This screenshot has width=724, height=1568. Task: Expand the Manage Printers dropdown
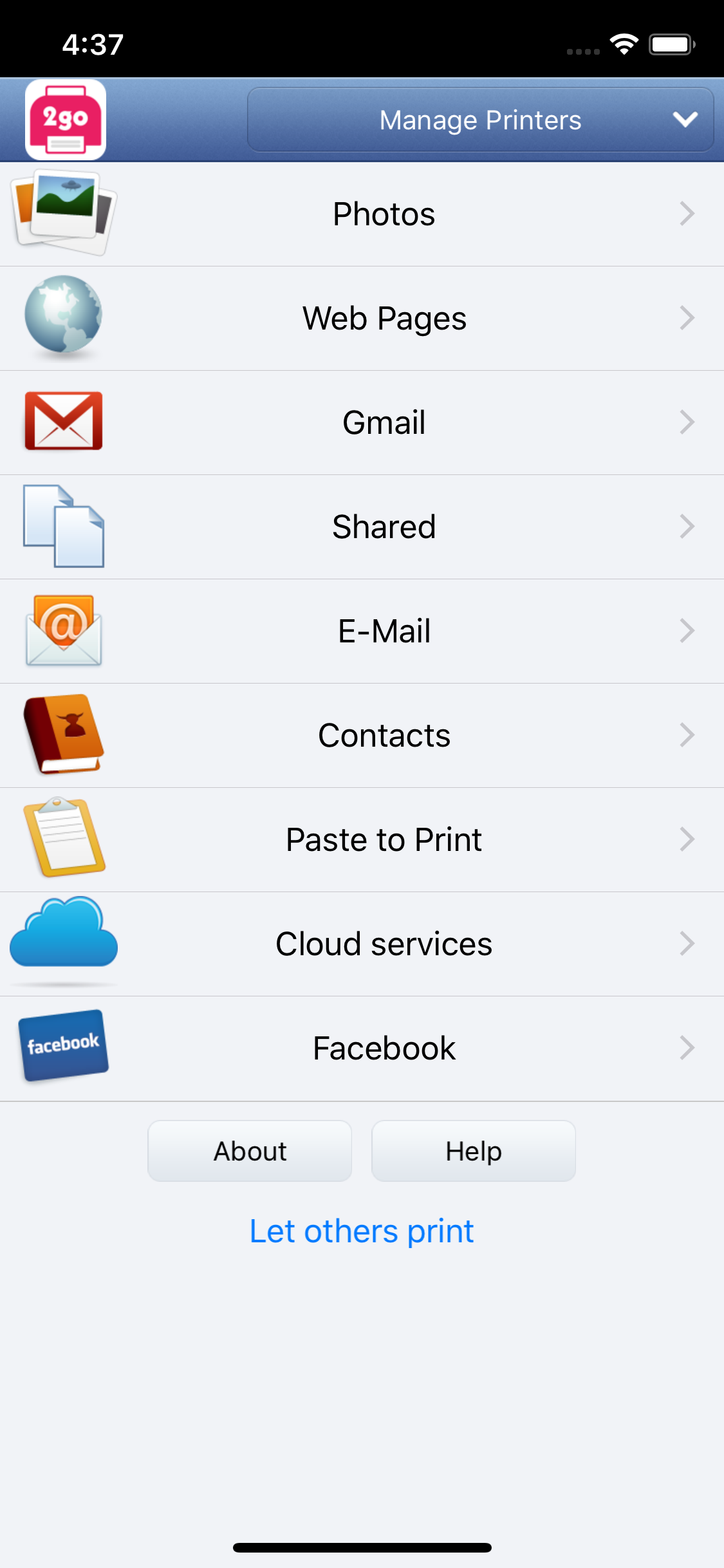[480, 120]
